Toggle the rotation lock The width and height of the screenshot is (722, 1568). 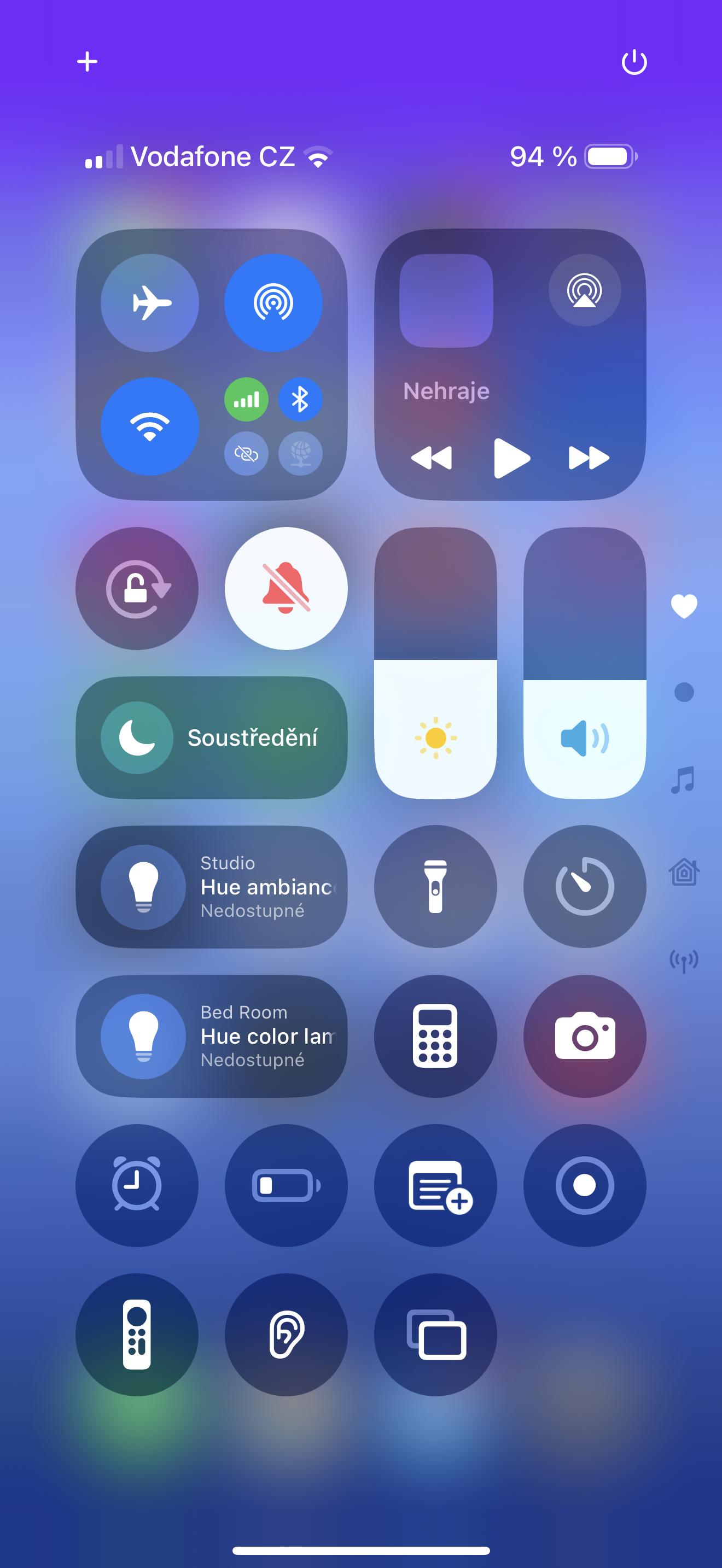[137, 589]
